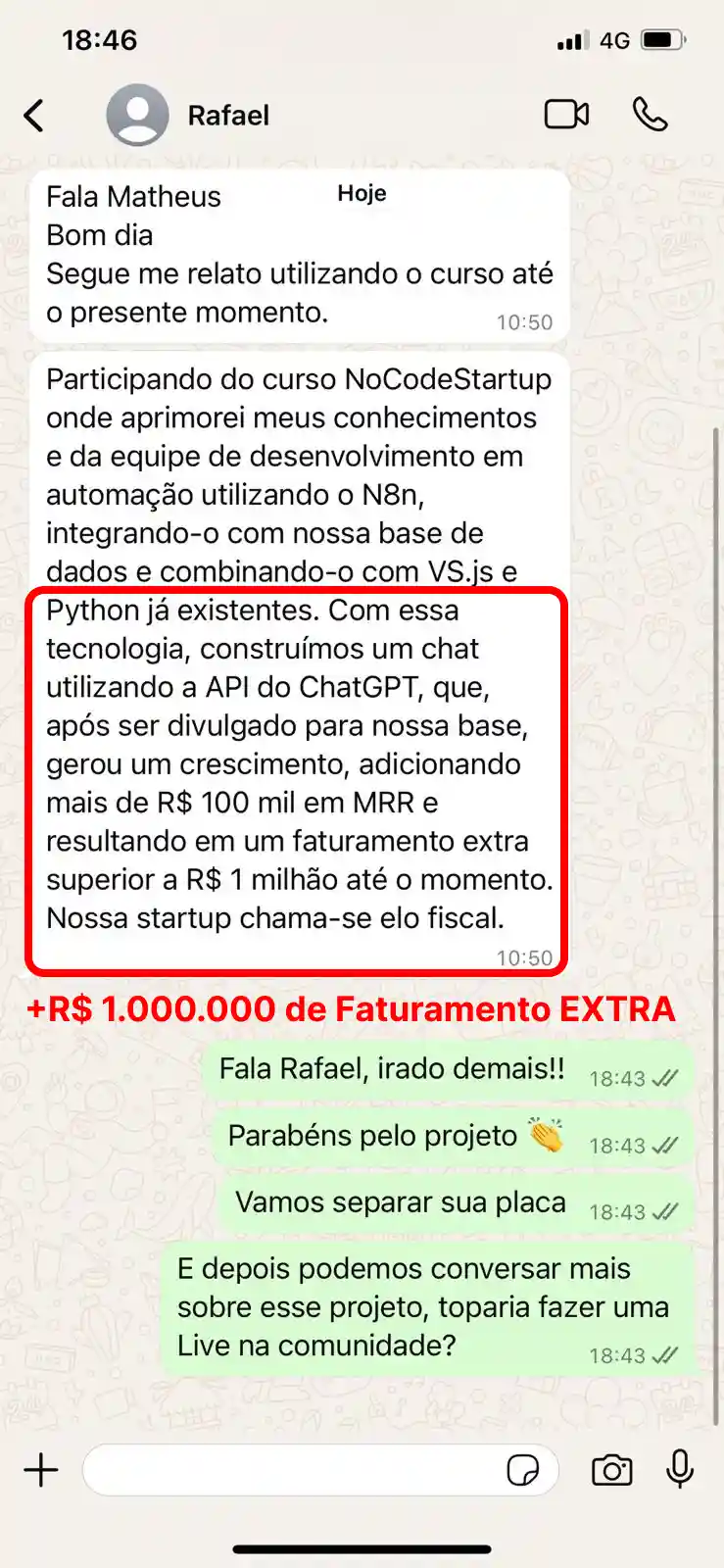
Task: Go back to the chats list
Action: 34,114
